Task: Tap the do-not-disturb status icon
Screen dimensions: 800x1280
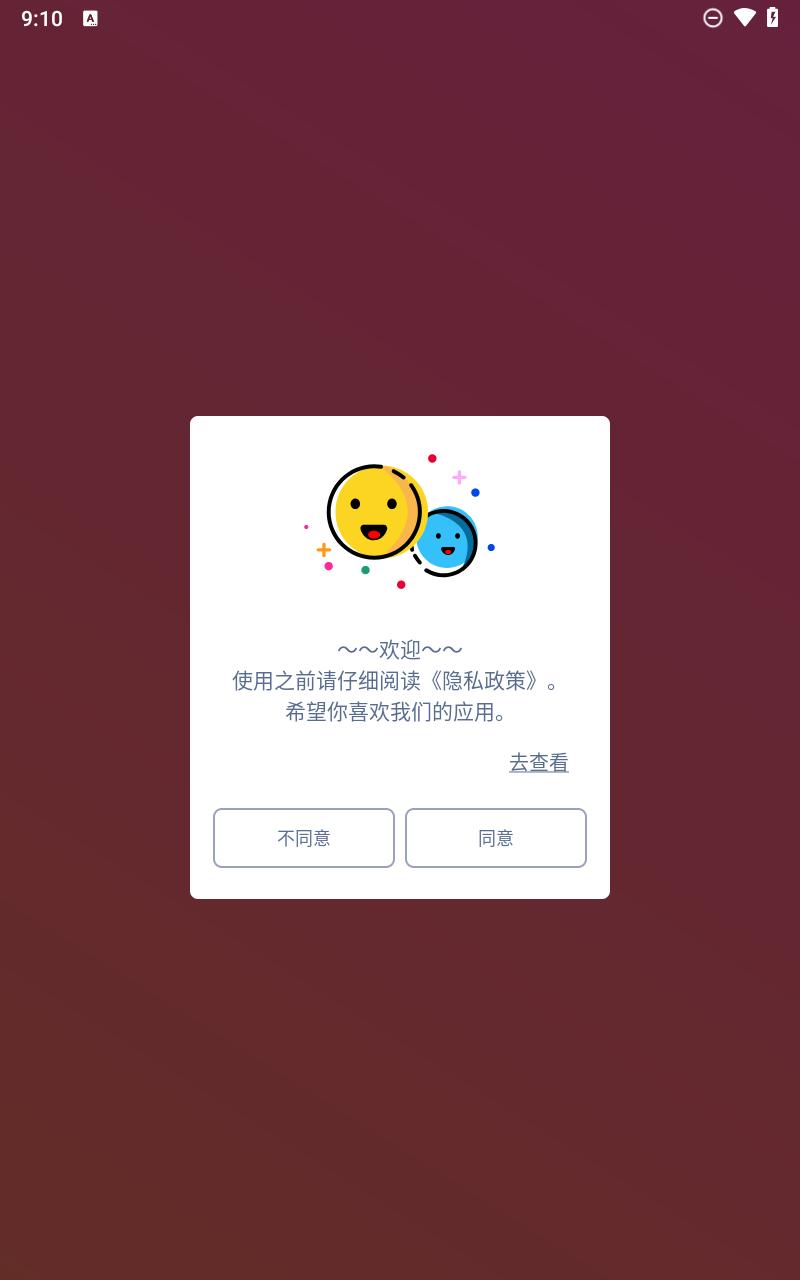Action: (x=713, y=18)
